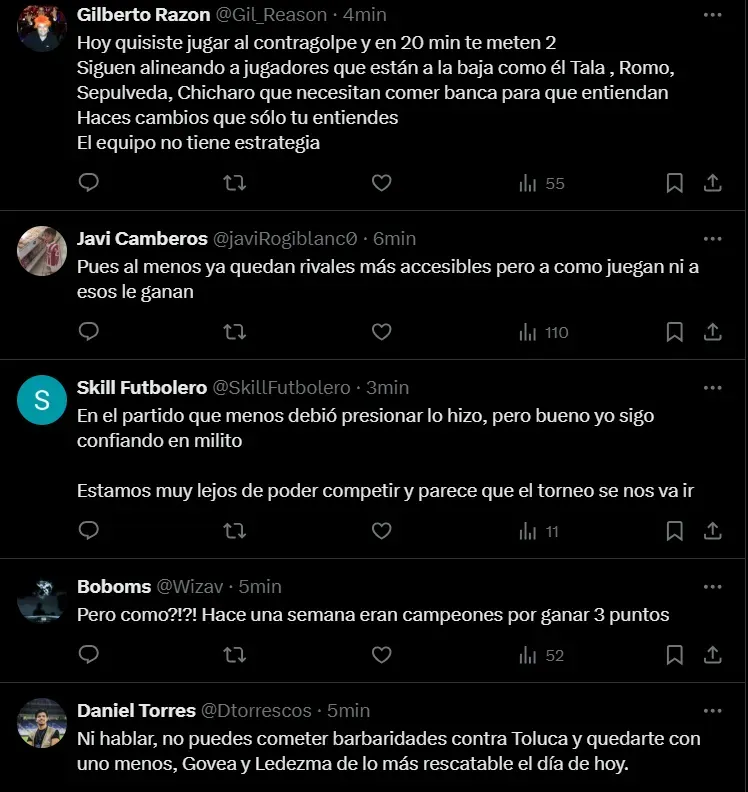View Skill Futbolero's profile name
This screenshot has width=748, height=792.
pos(142,387)
